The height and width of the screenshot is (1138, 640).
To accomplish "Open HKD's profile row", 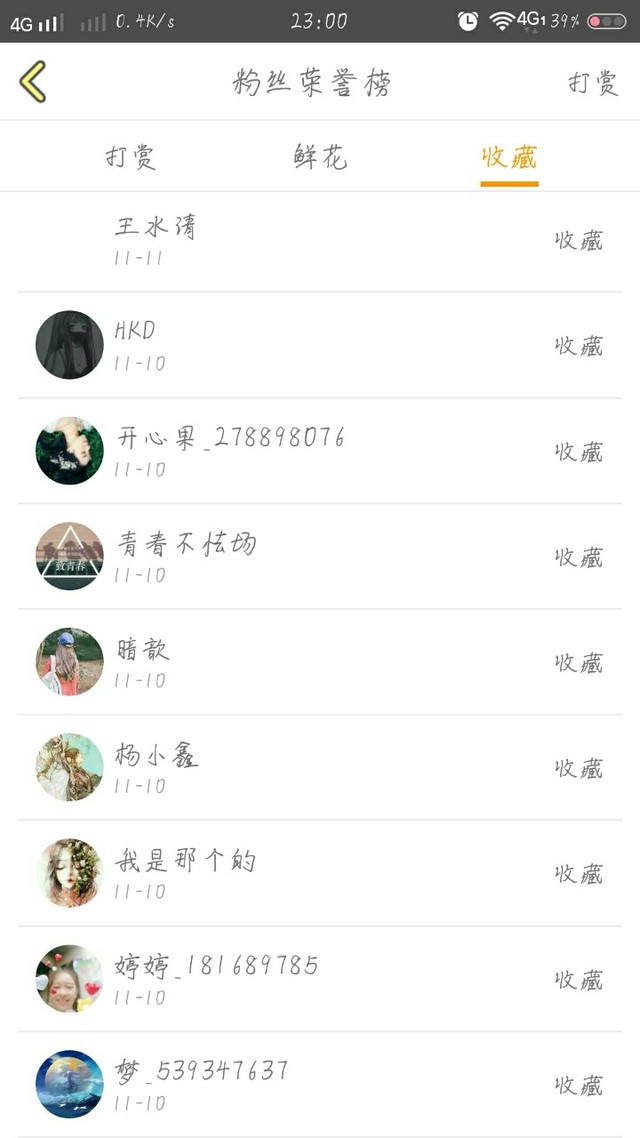I will [320, 345].
